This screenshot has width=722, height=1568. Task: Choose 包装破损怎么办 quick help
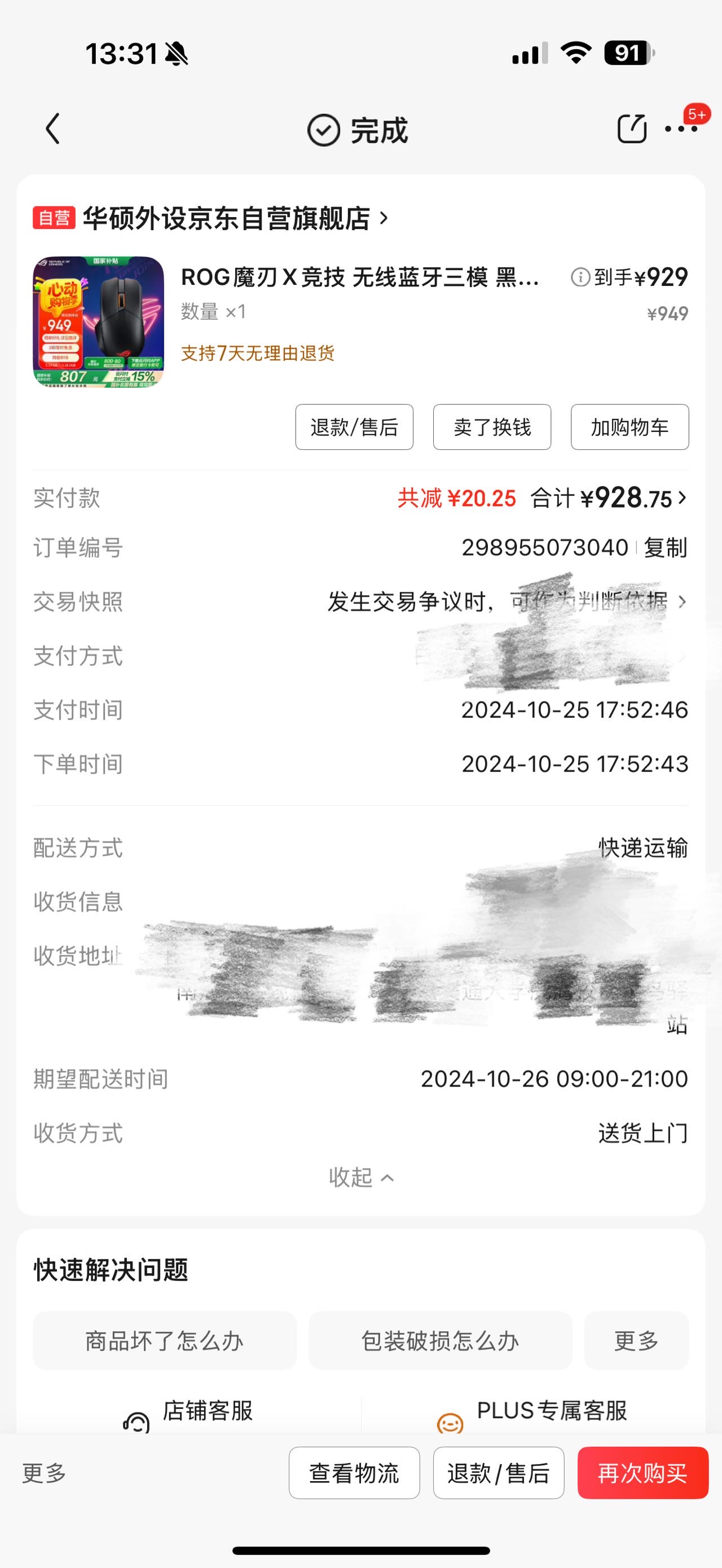click(440, 1341)
